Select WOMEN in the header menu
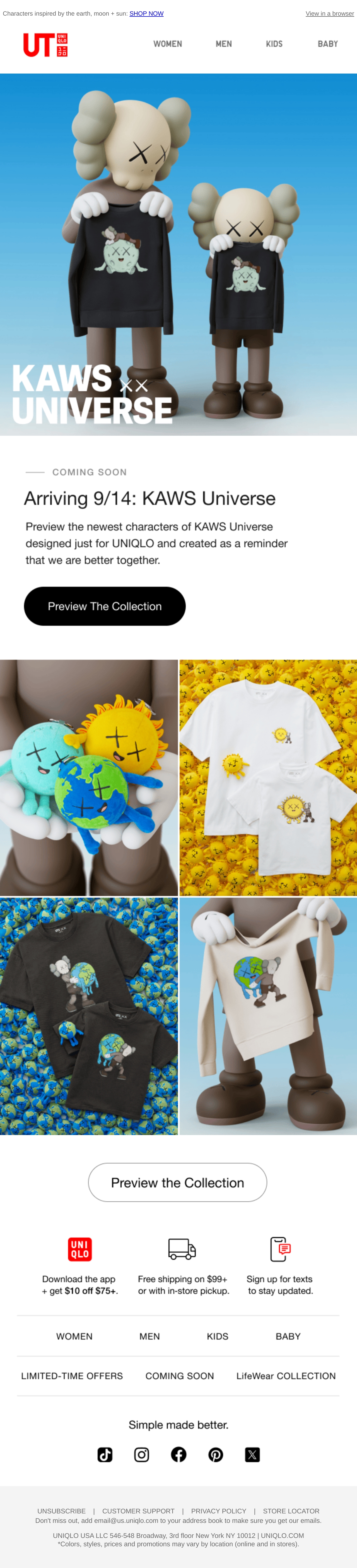The image size is (357, 1568). pyautogui.click(x=168, y=44)
